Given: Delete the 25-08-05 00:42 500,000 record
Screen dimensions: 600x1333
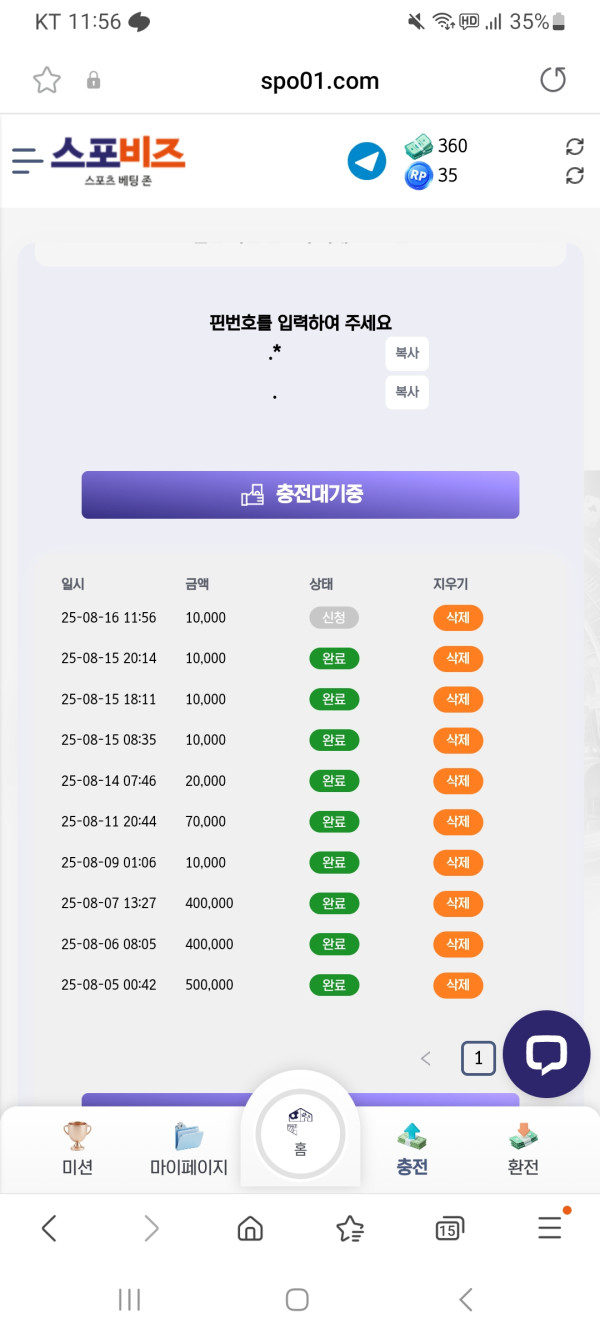Looking at the screenshot, I should [458, 985].
